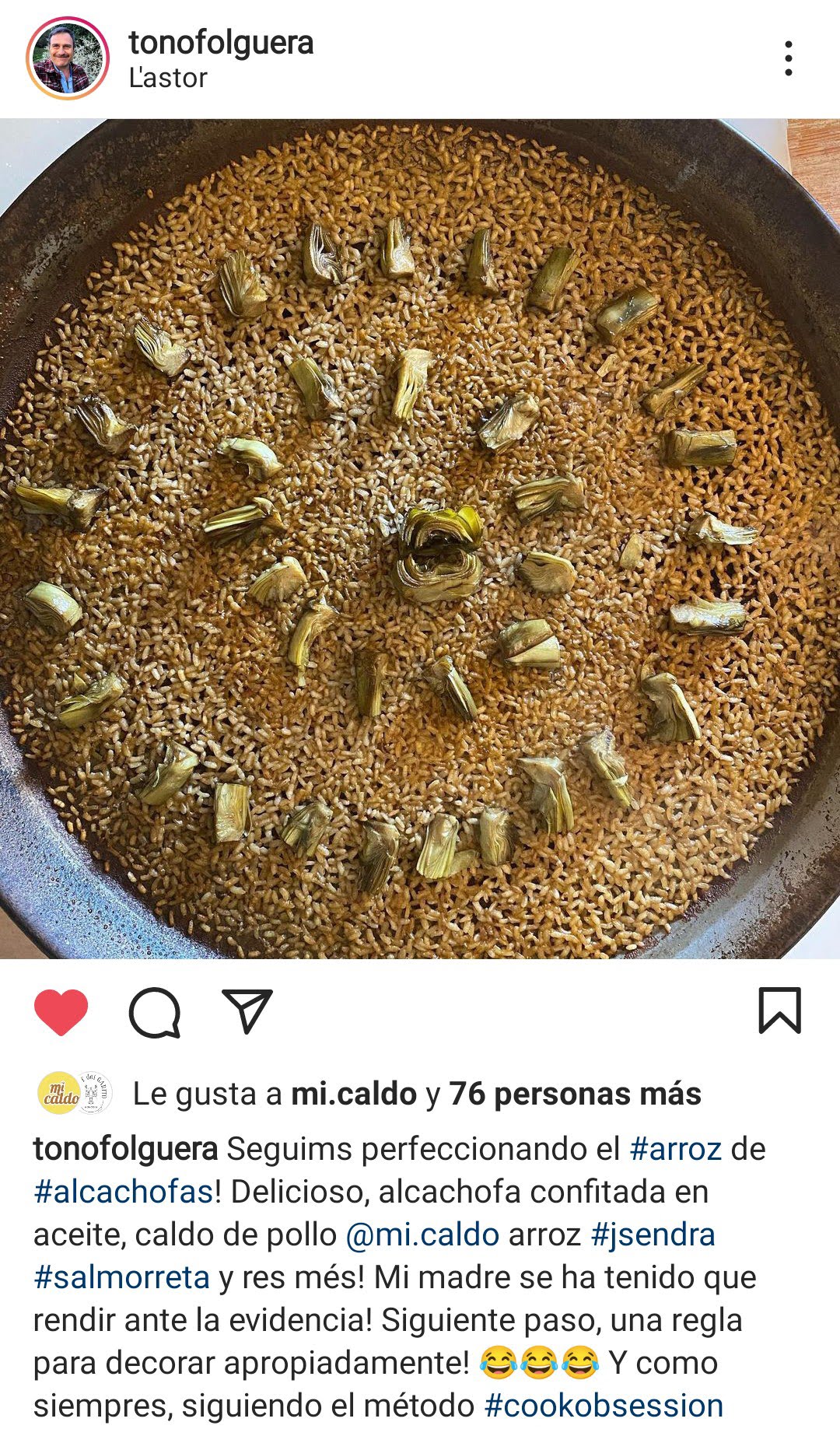Open tonofolguera's profile picture story
Screen dimensions: 840x1443
68,58
